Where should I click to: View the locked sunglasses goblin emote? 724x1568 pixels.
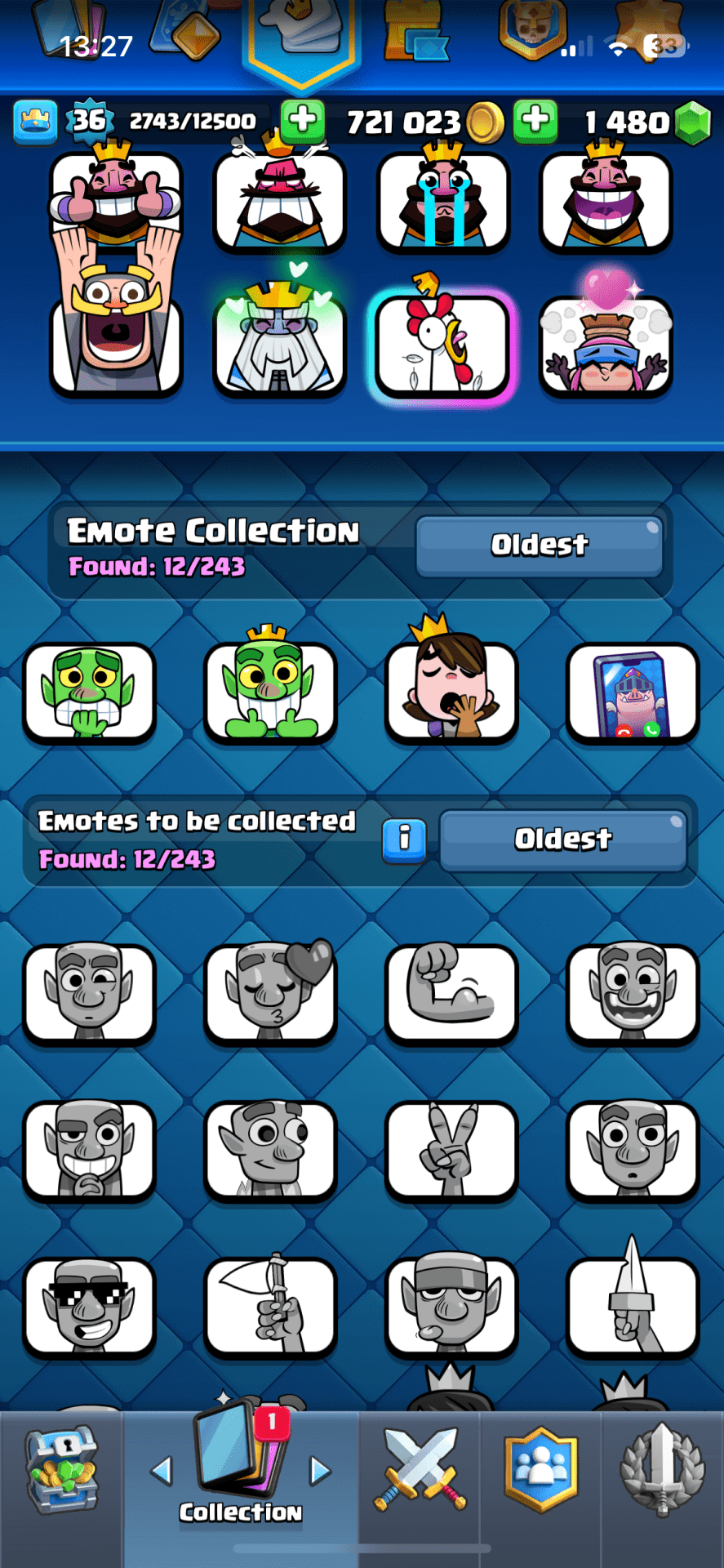click(x=89, y=1307)
